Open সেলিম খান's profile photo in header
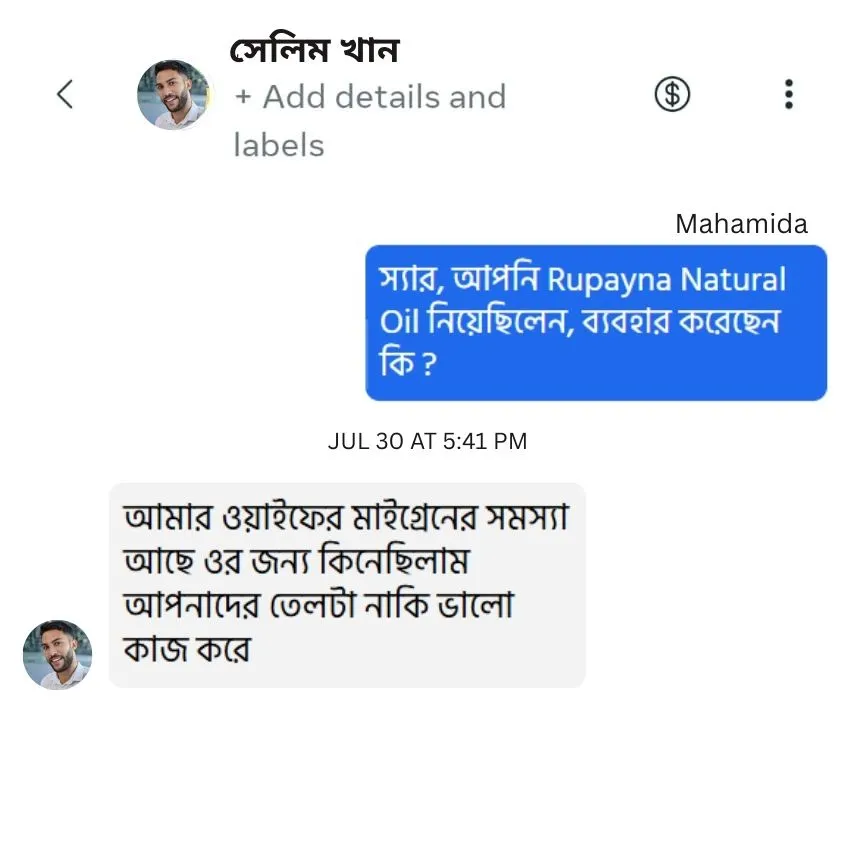856x856 pixels. 174,95
